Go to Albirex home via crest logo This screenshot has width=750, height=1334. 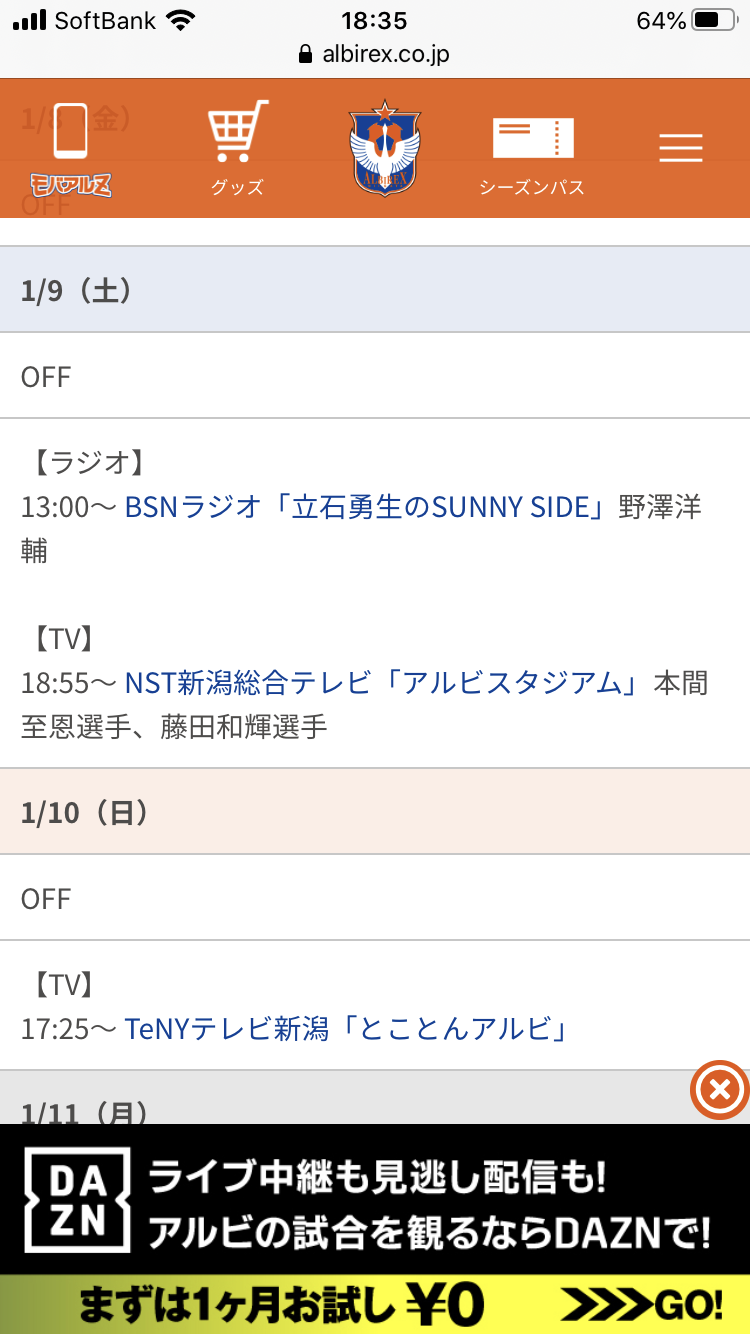coord(385,147)
